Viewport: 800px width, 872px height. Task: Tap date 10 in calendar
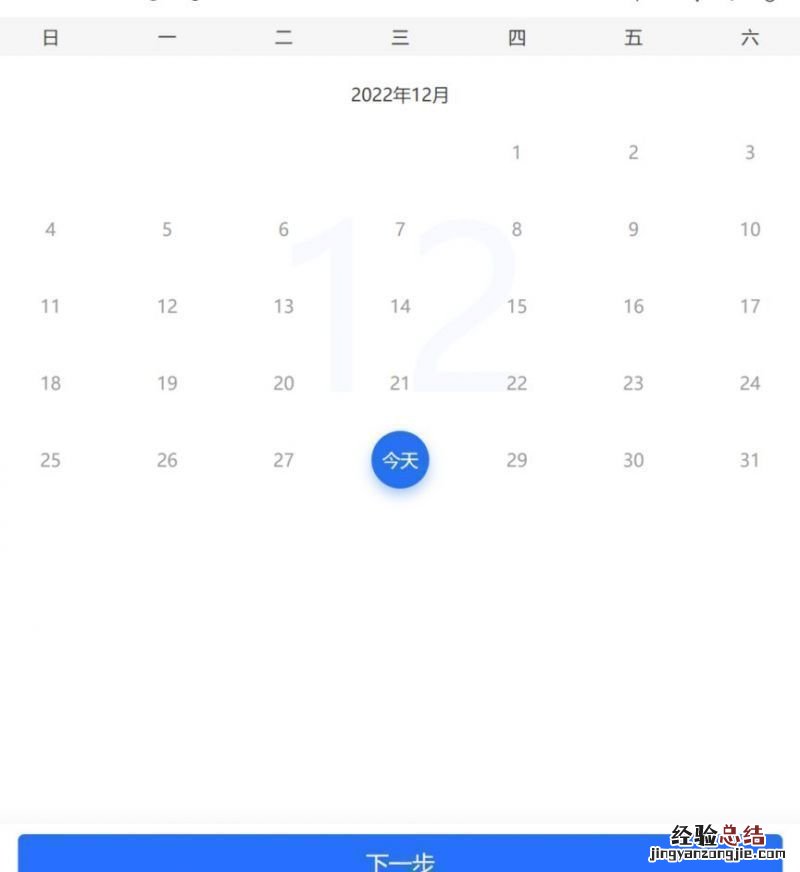pos(750,229)
